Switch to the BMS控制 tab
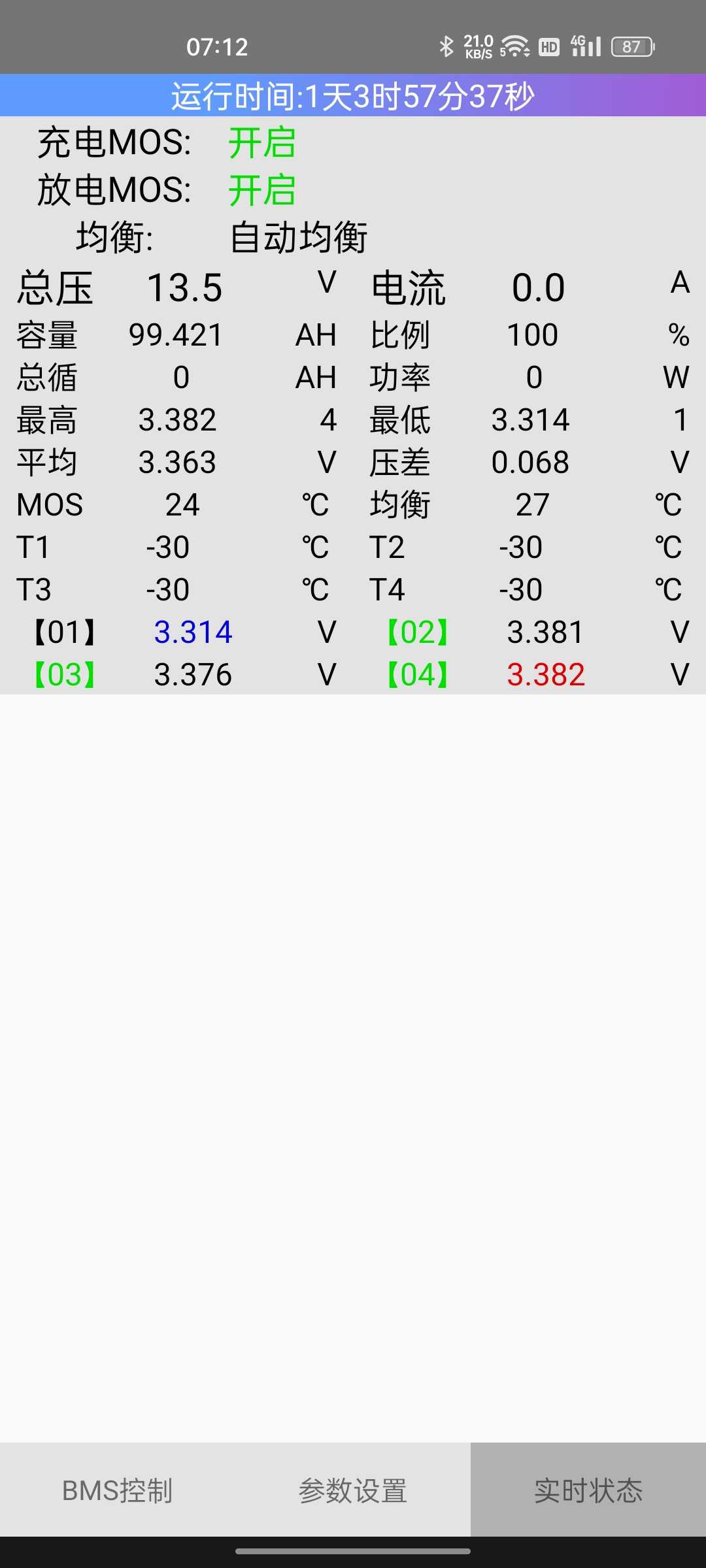Image resolution: width=706 pixels, height=1568 pixels. [118, 1490]
